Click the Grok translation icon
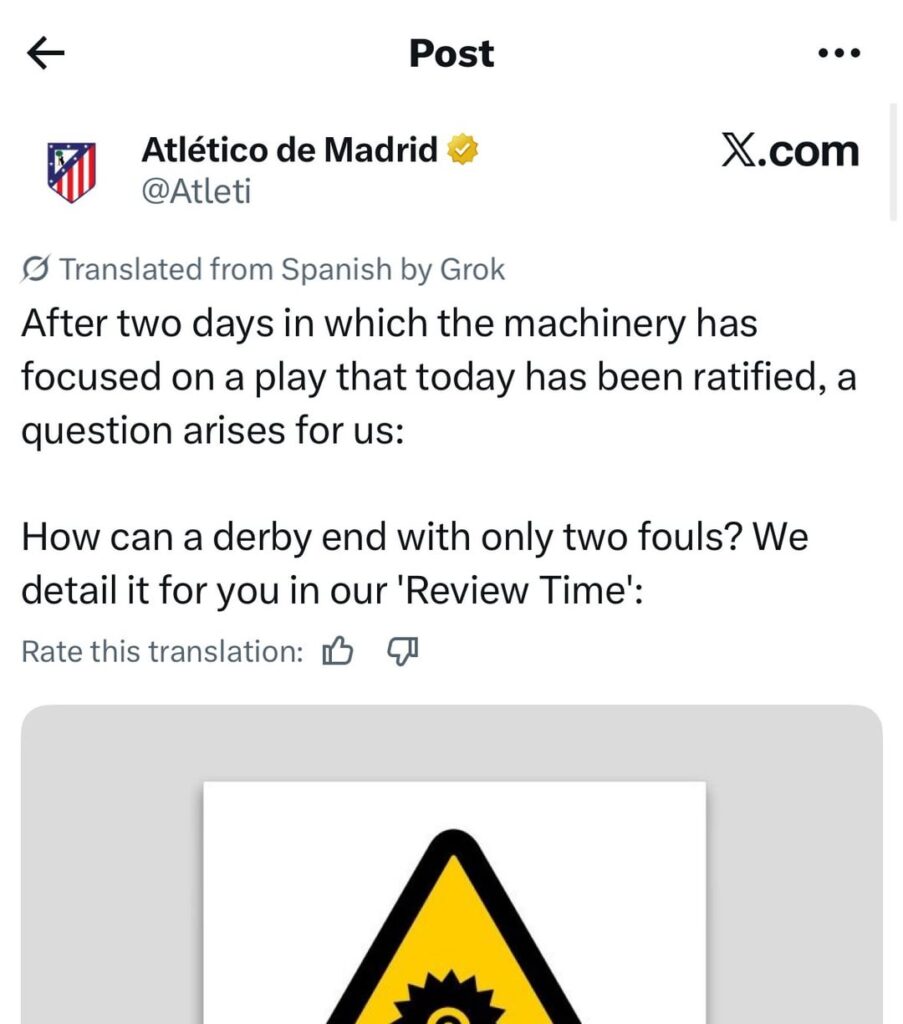This screenshot has height=1024, width=903. (x=34, y=268)
